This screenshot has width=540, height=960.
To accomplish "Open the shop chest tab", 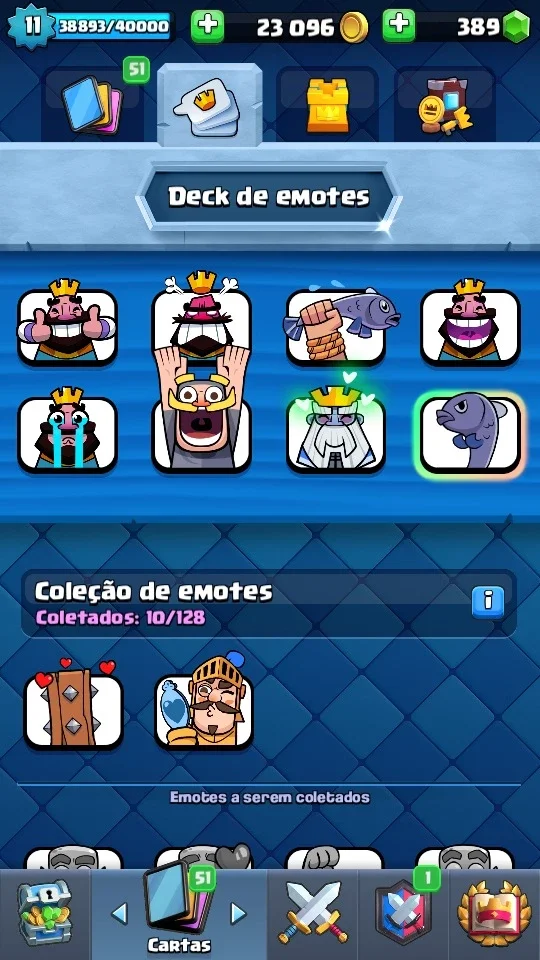I will [45, 914].
